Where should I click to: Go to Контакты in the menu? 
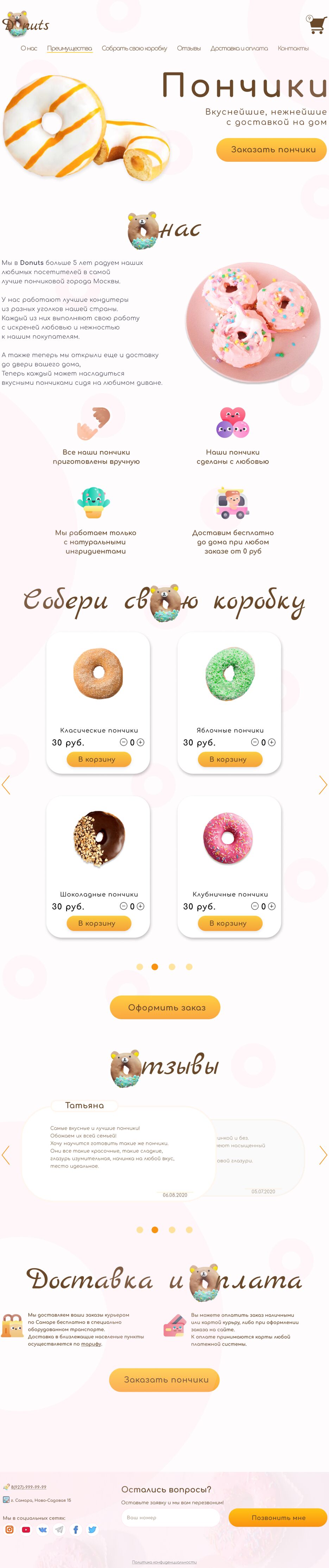(292, 48)
